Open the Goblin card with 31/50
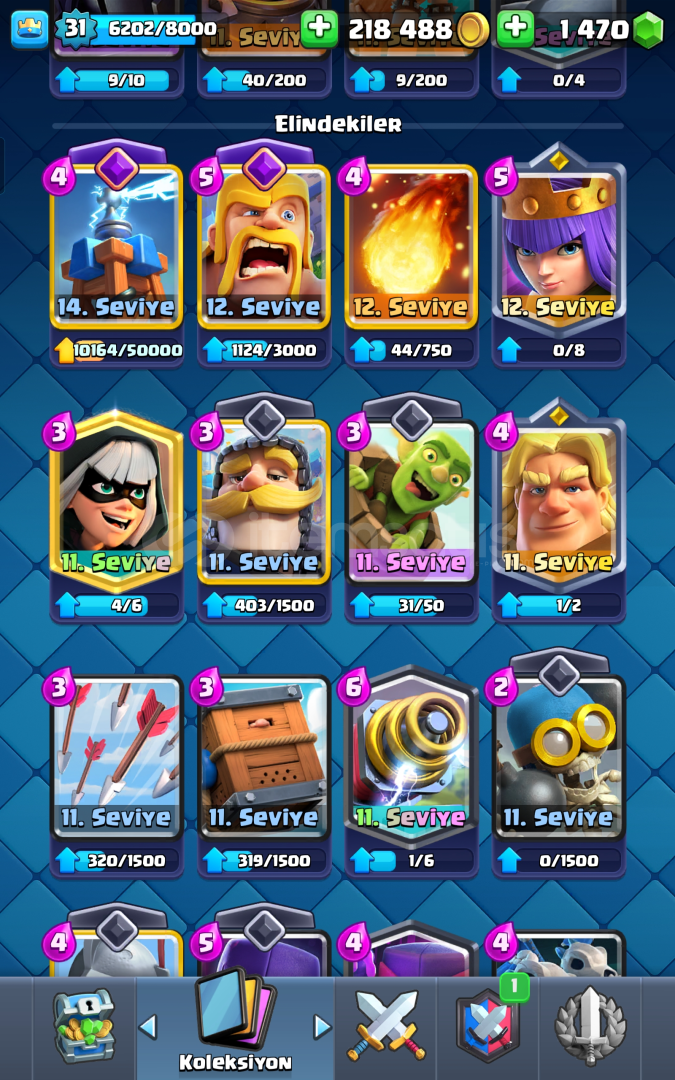 pos(411,501)
